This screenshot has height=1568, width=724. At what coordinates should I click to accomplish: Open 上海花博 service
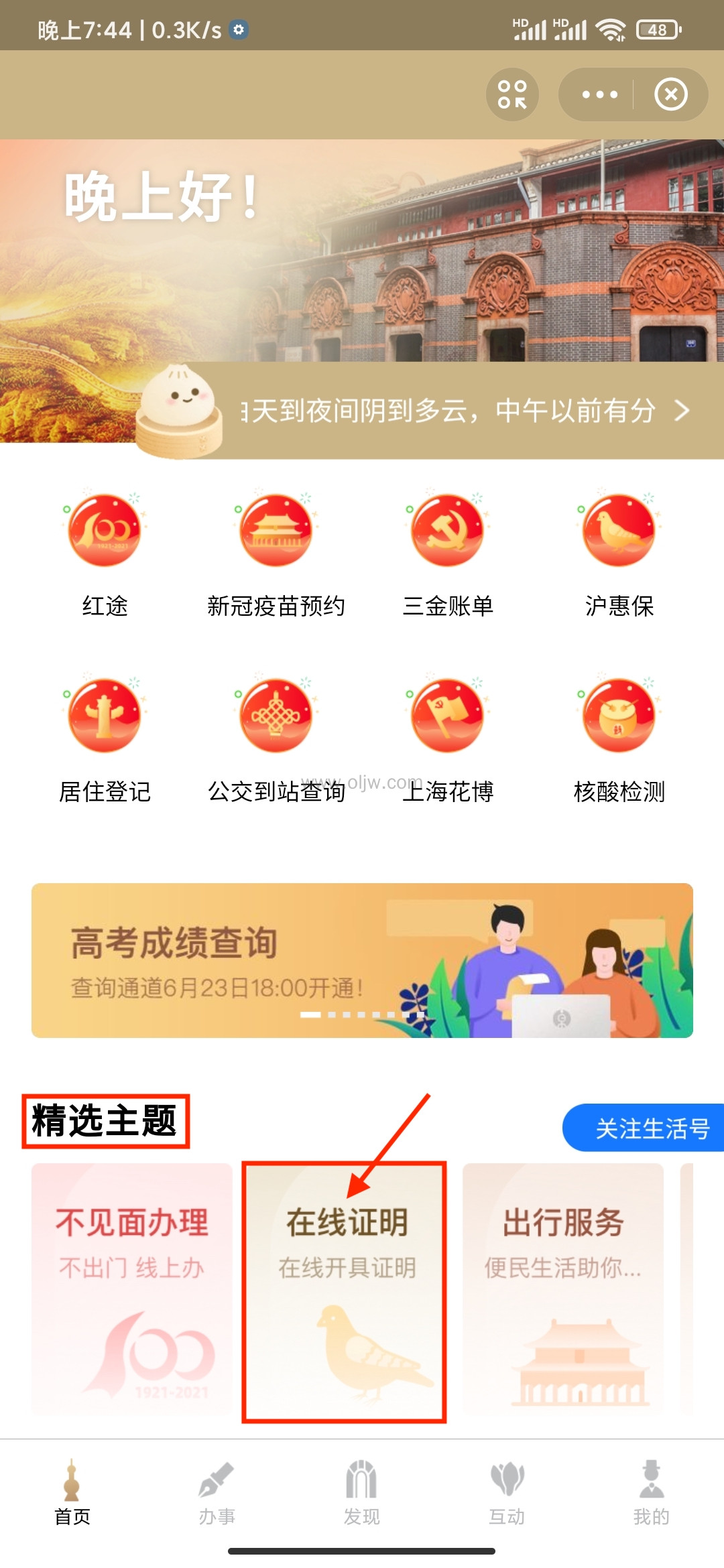(x=448, y=738)
